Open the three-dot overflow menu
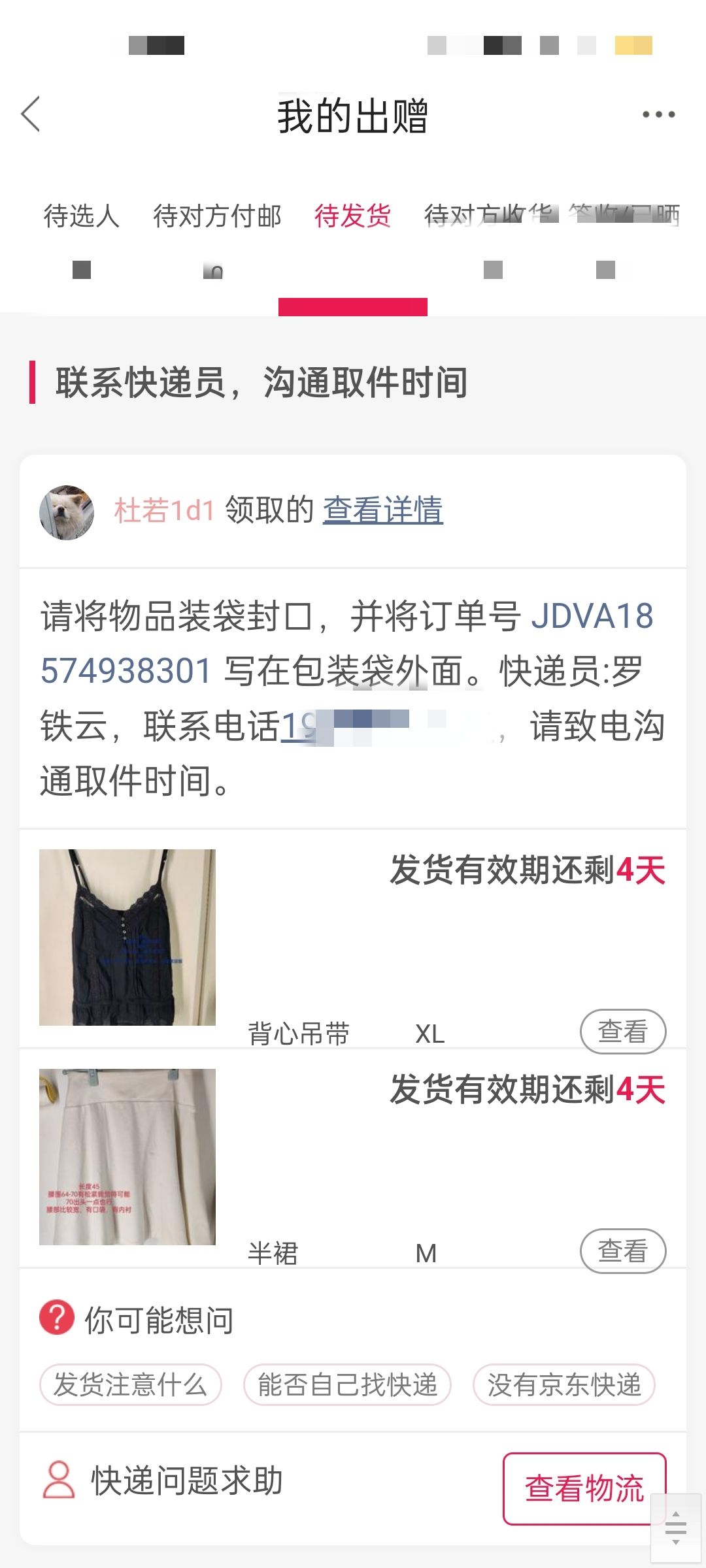This screenshot has height=1568, width=706. tap(658, 114)
